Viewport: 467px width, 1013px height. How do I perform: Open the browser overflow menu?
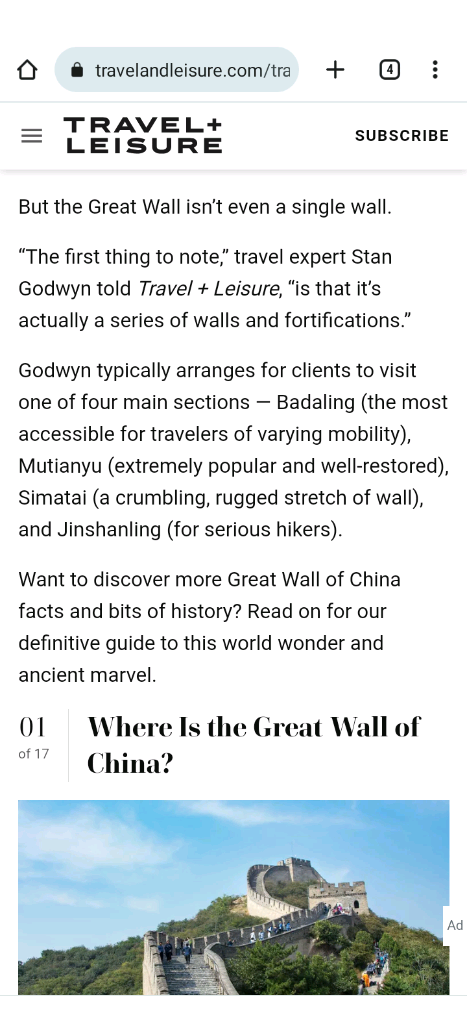click(435, 70)
